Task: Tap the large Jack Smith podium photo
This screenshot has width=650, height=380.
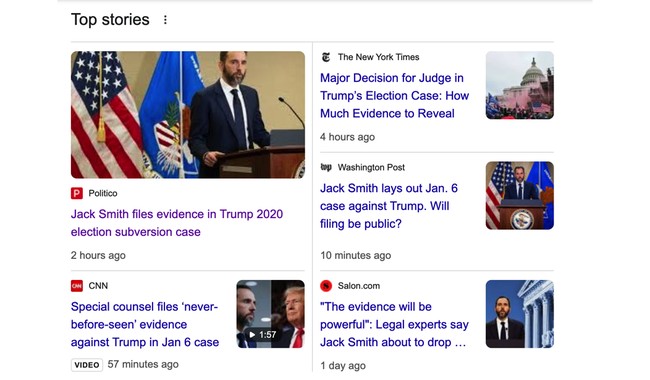Action: [188, 115]
